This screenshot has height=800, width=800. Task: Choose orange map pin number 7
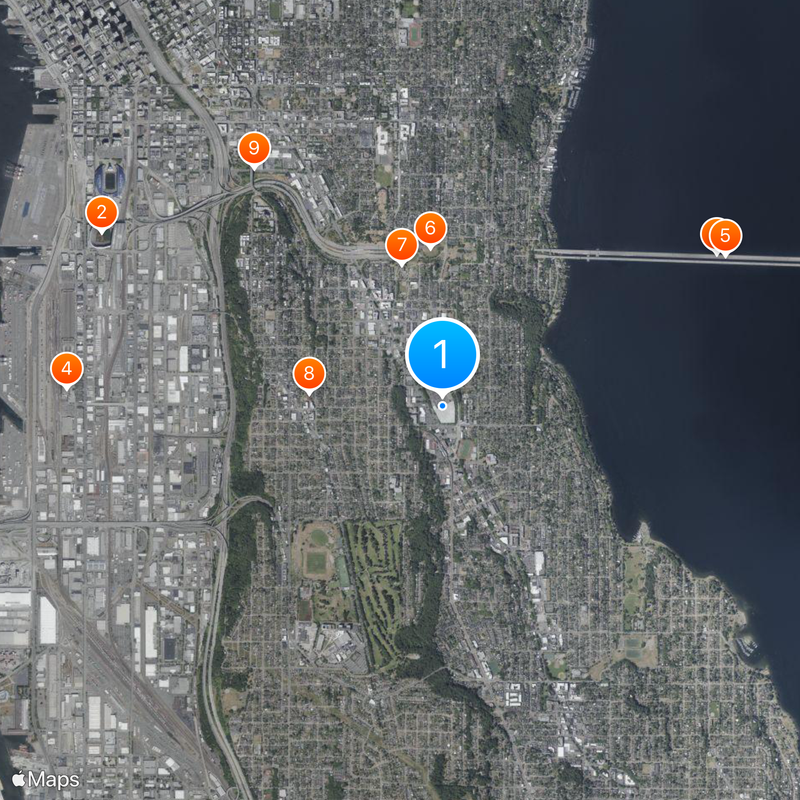click(401, 244)
